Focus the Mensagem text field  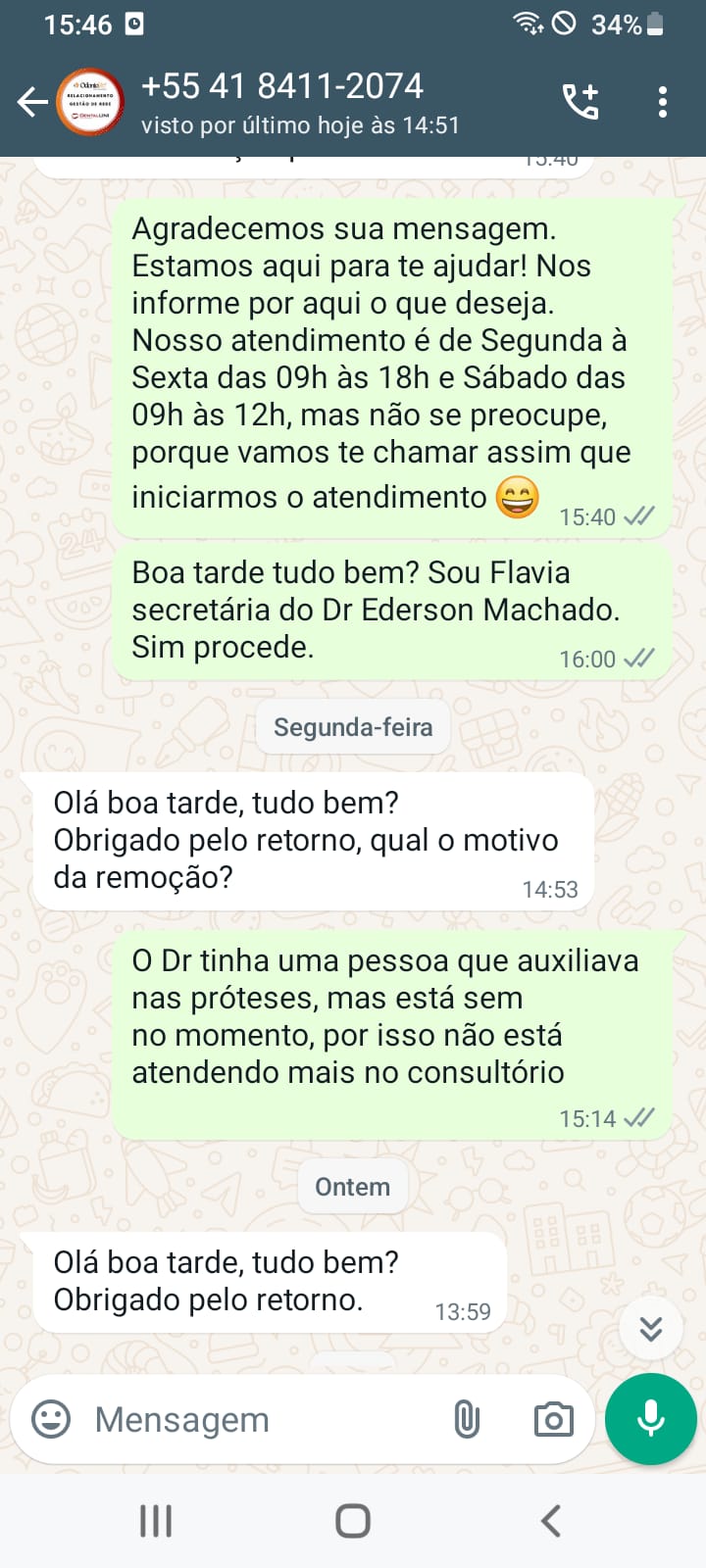pyautogui.click(x=255, y=1419)
